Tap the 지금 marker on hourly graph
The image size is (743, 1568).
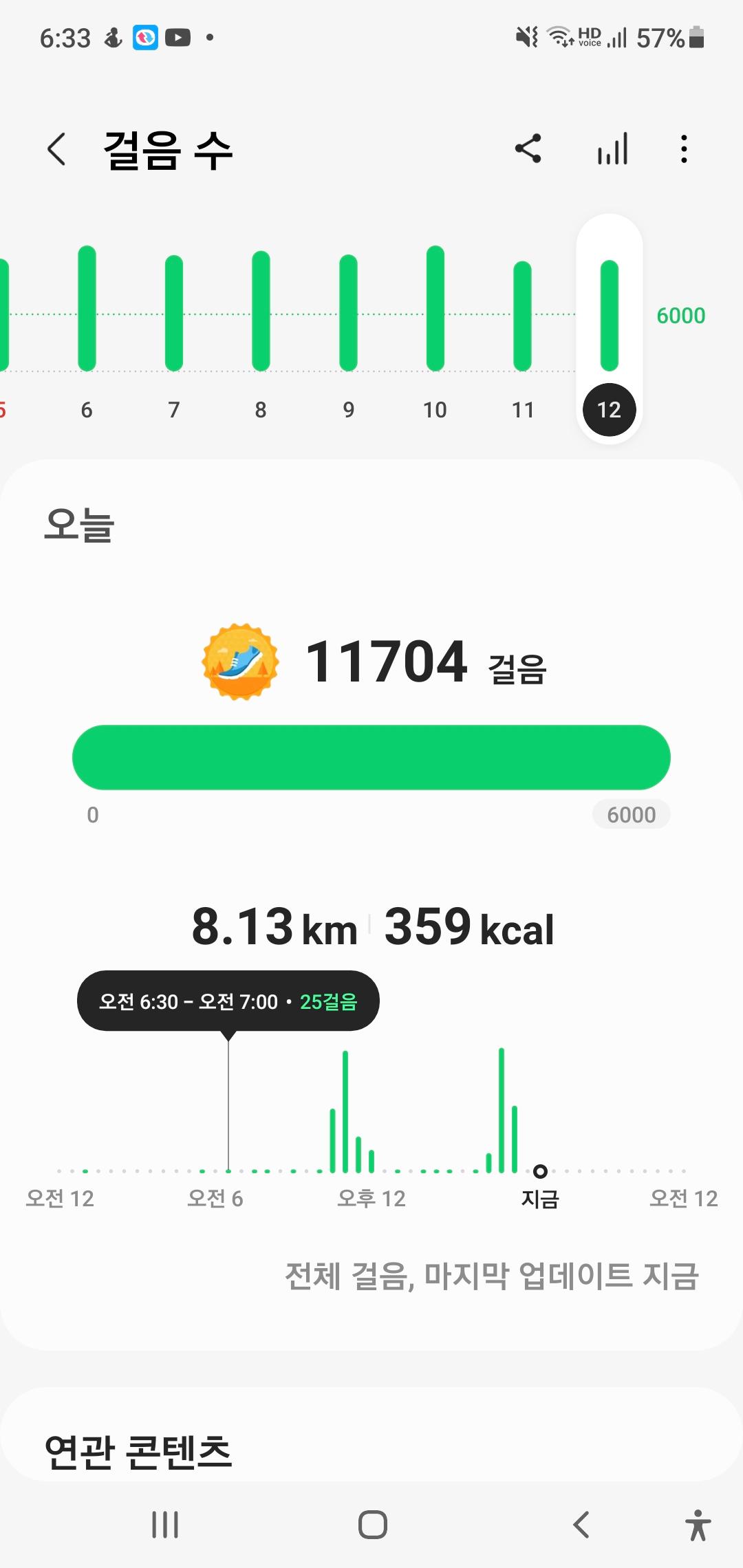click(x=541, y=1171)
